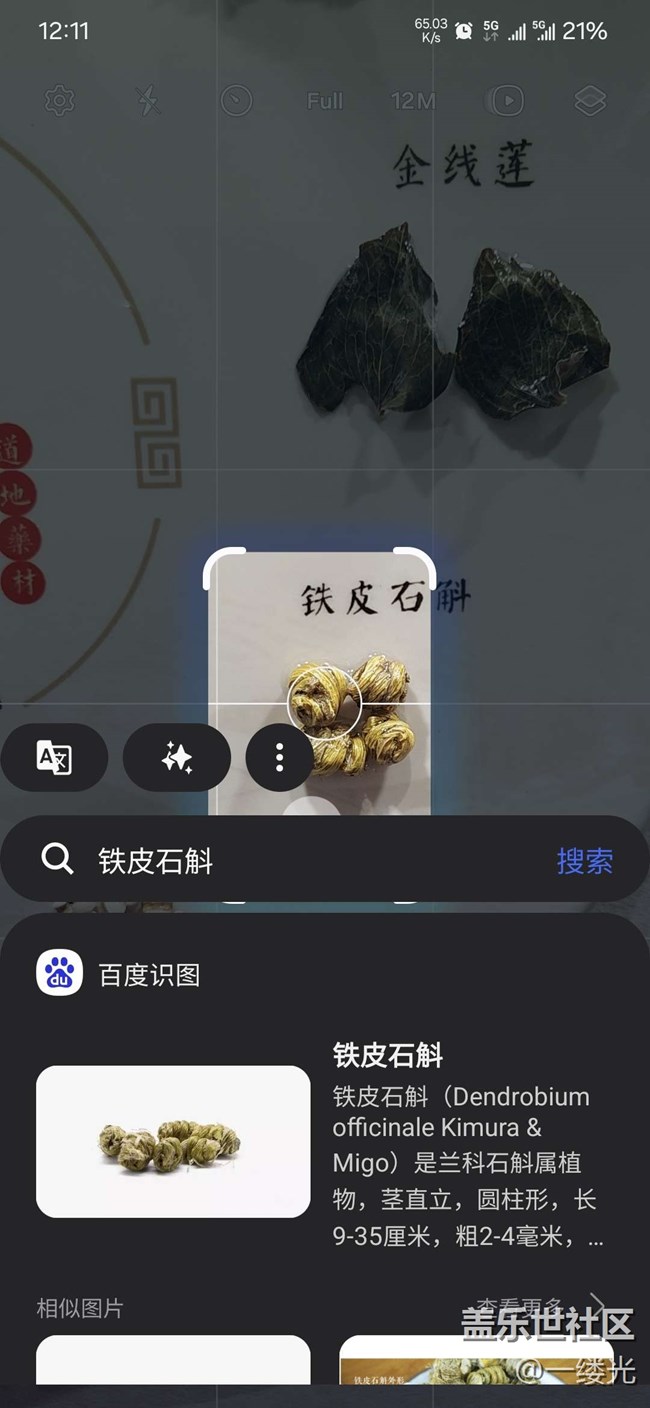Tap the blue 搜索 button
The image size is (650, 1408).
[x=584, y=860]
